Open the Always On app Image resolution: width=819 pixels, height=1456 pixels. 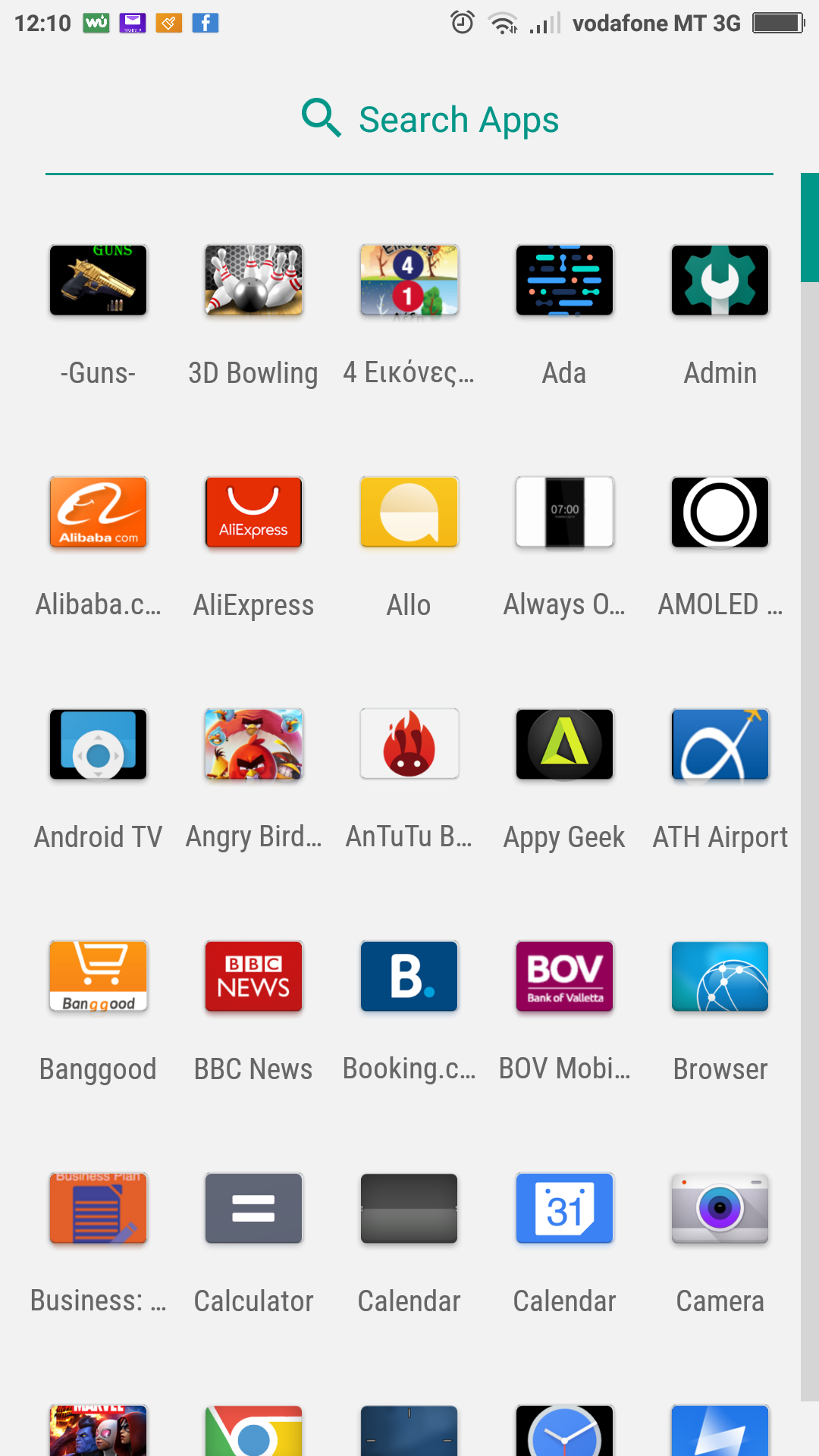click(564, 513)
